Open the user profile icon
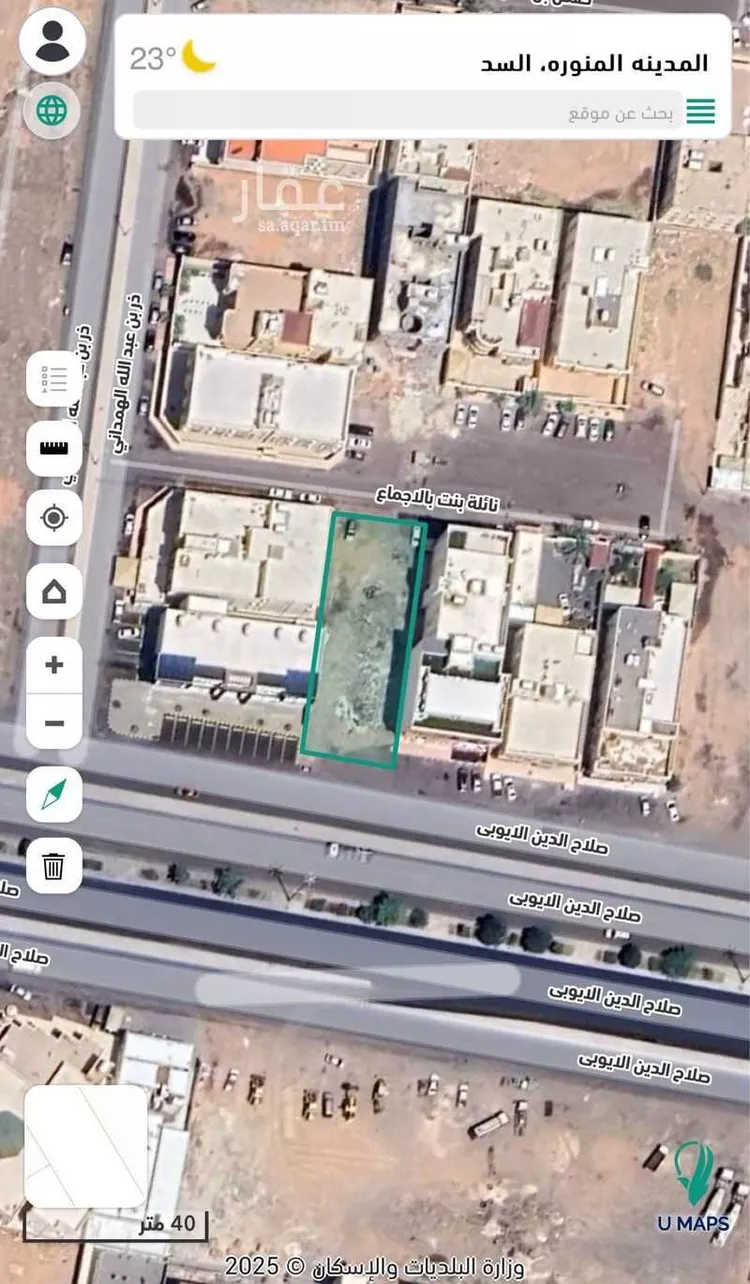The image size is (750, 1284). 52,41
